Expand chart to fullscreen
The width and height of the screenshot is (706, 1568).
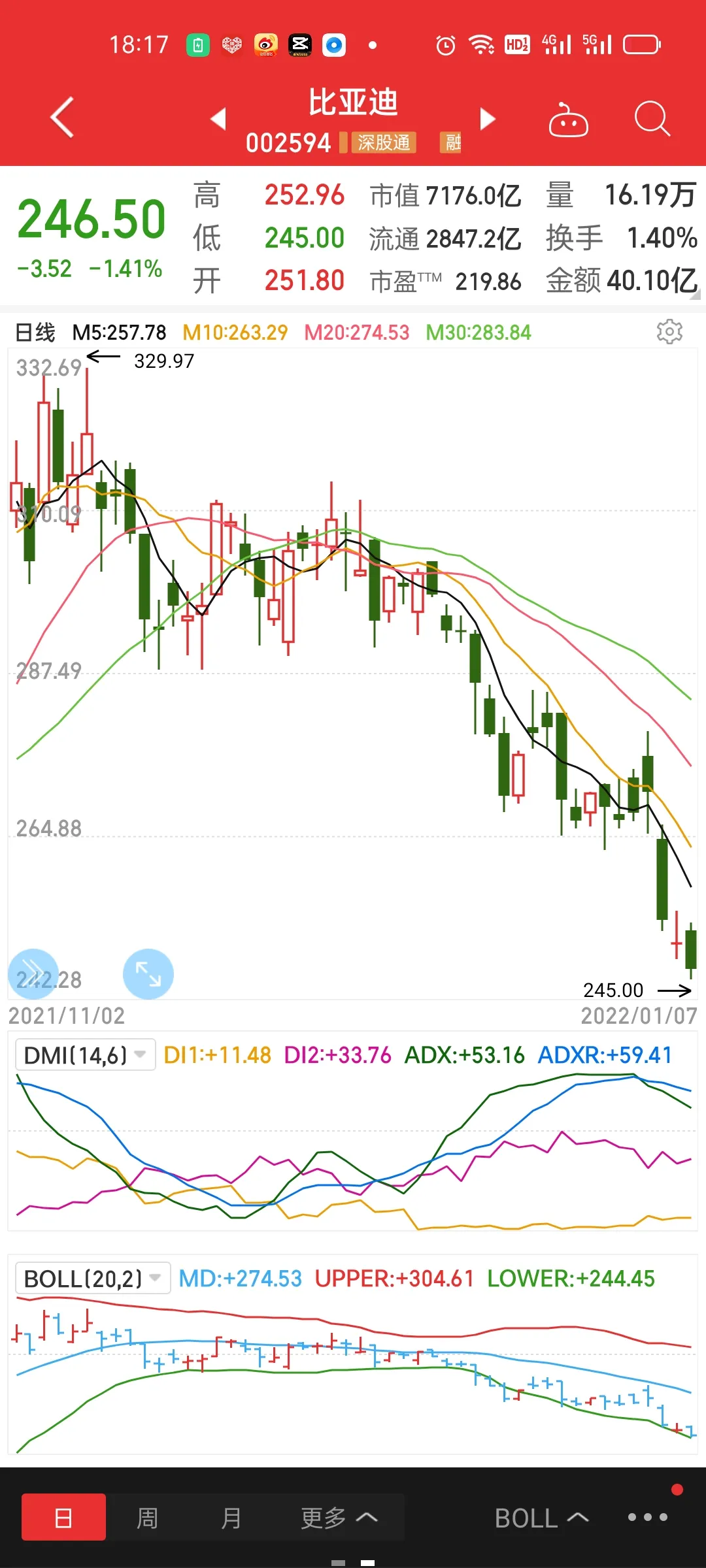(148, 974)
